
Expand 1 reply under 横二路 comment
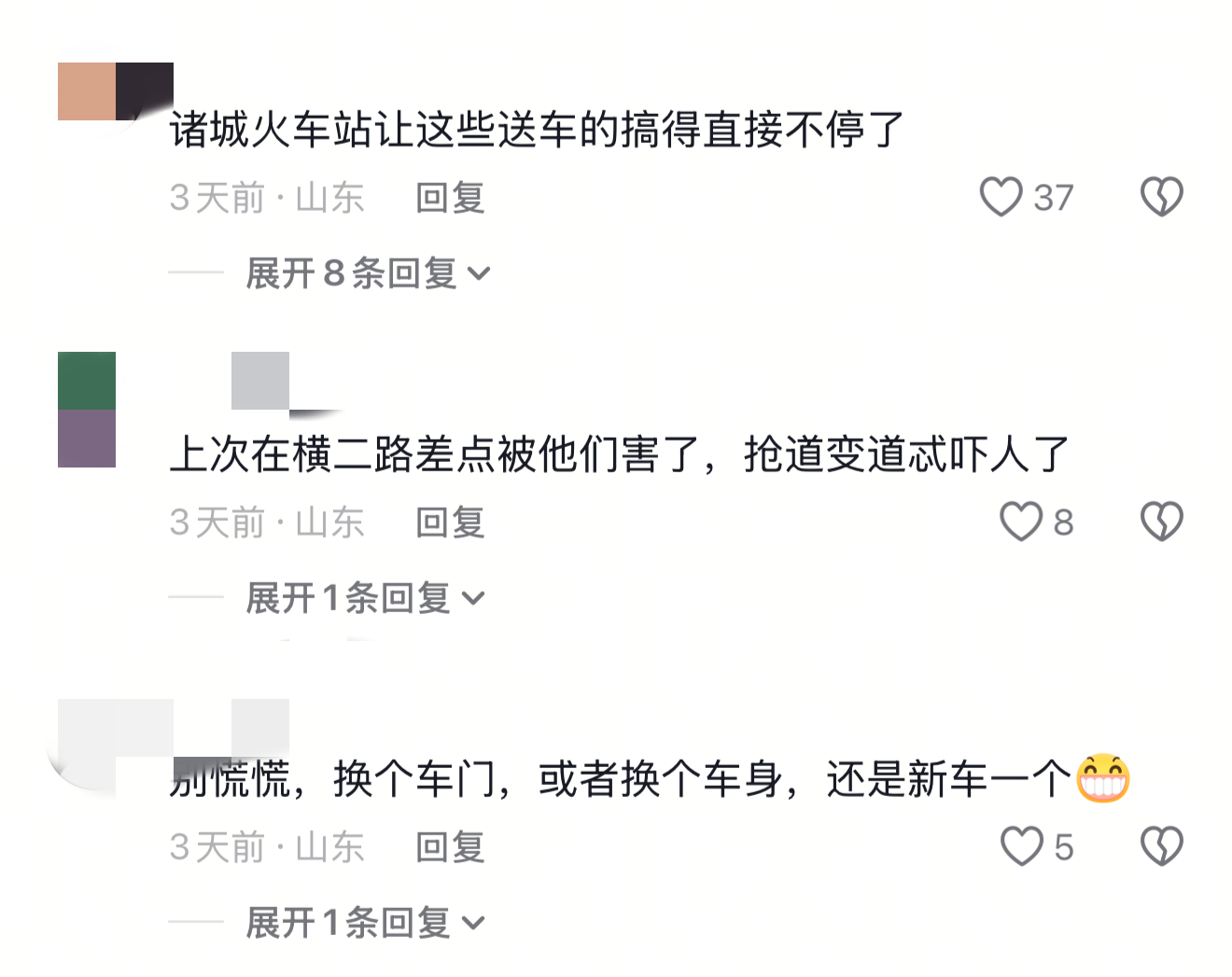(364, 598)
